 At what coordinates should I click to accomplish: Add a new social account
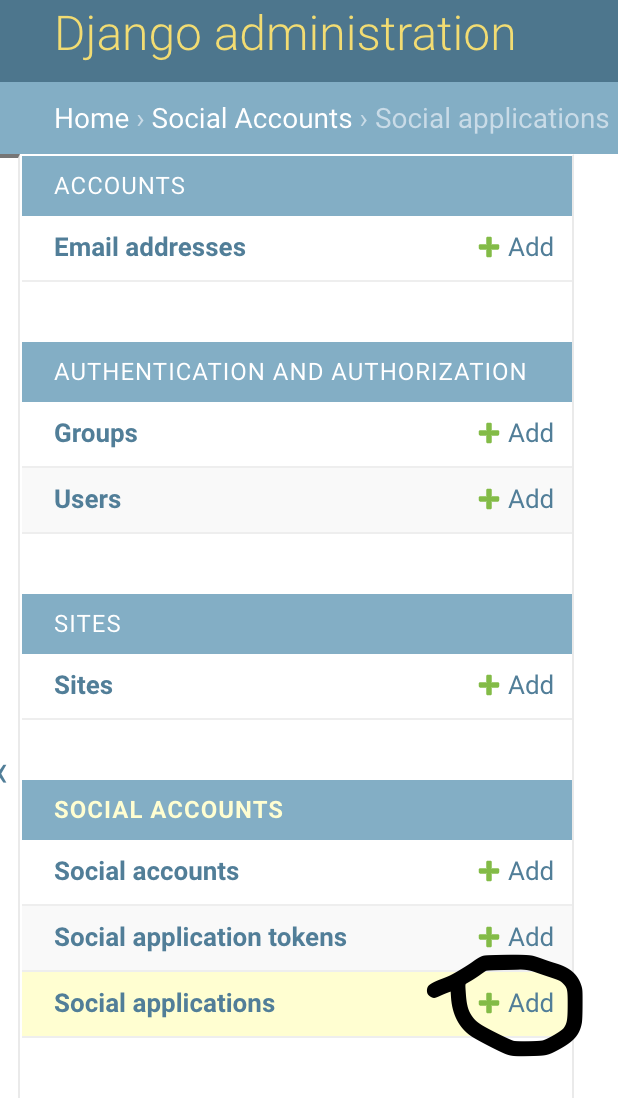pos(517,872)
